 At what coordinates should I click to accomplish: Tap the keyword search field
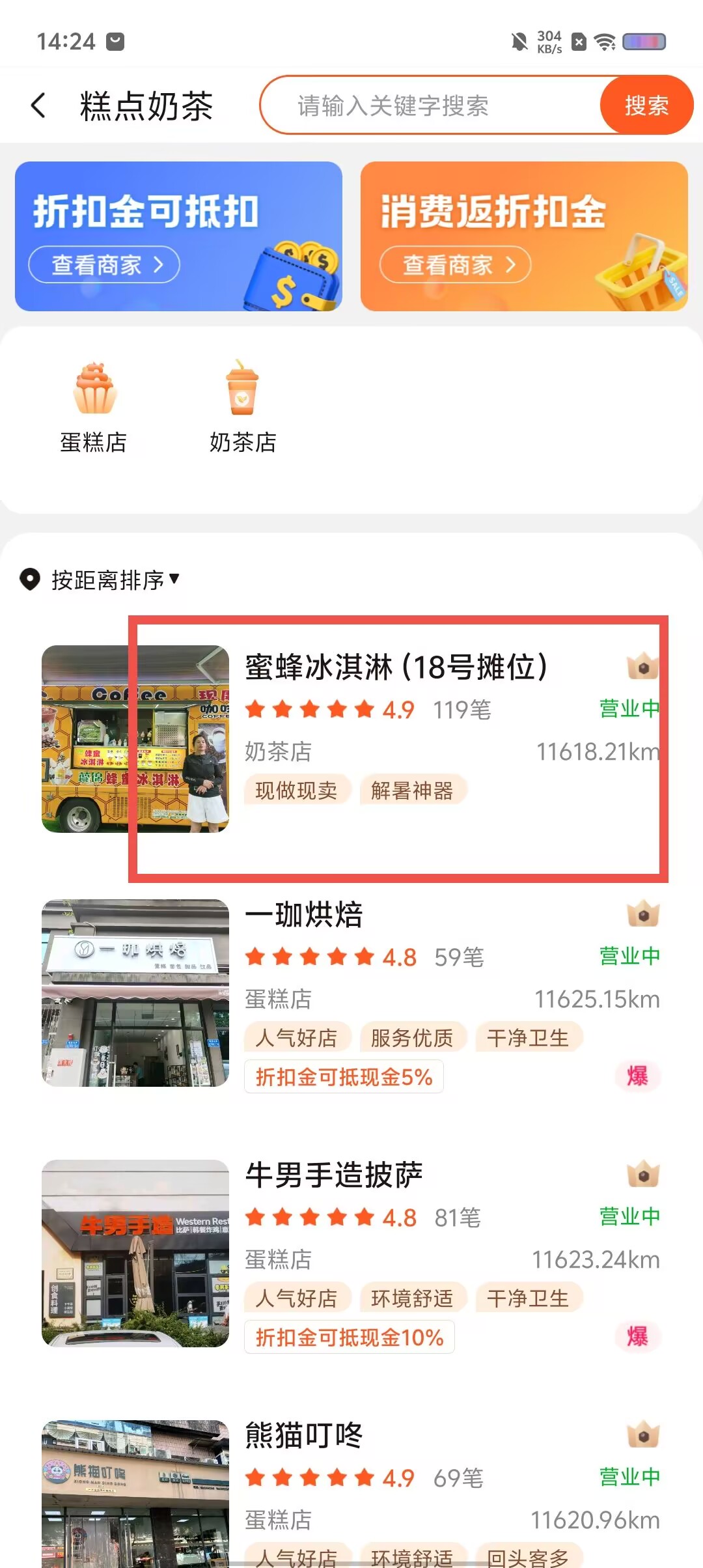(x=430, y=105)
